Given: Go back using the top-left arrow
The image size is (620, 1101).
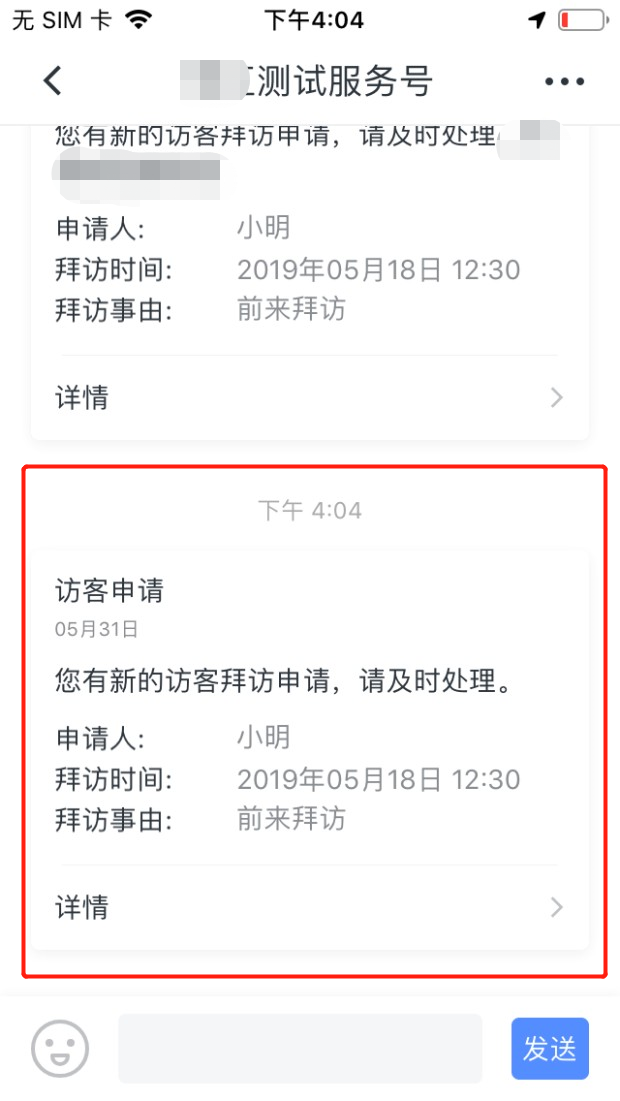Looking at the screenshot, I should click(x=53, y=81).
